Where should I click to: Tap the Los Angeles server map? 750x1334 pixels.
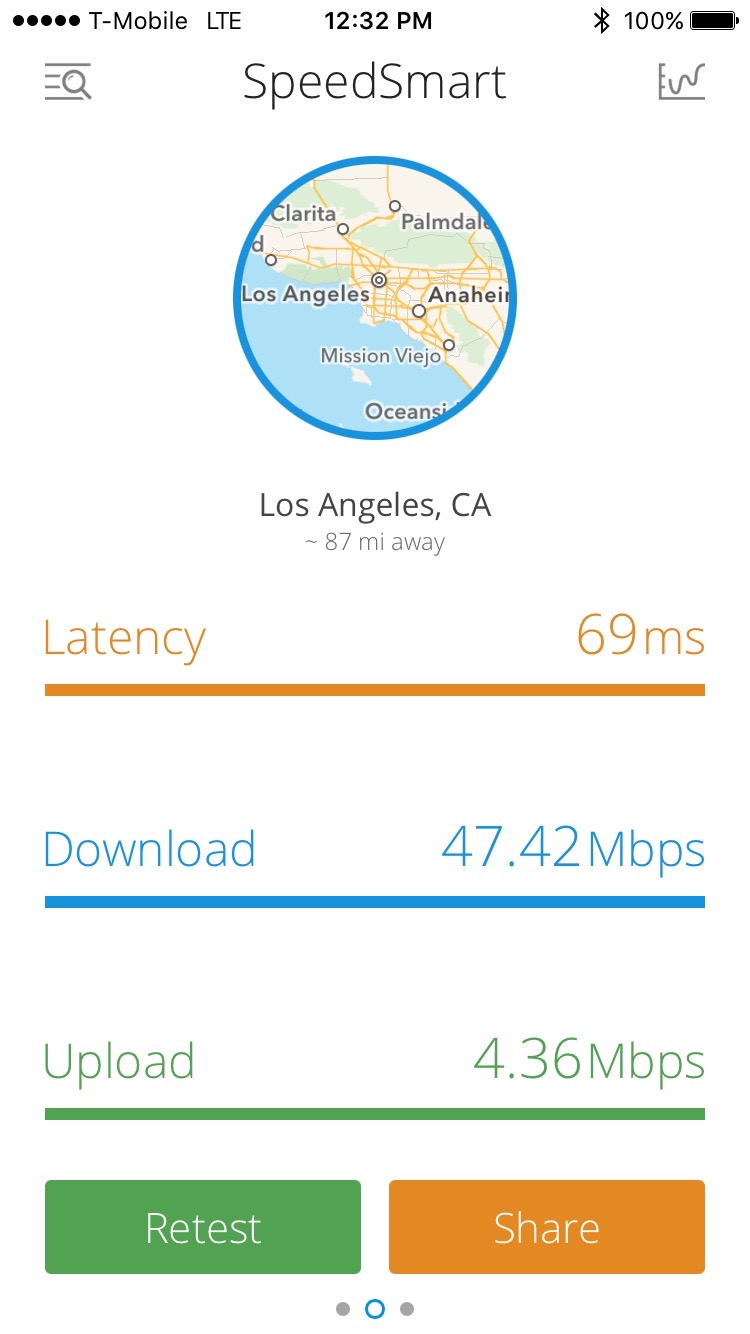[375, 298]
